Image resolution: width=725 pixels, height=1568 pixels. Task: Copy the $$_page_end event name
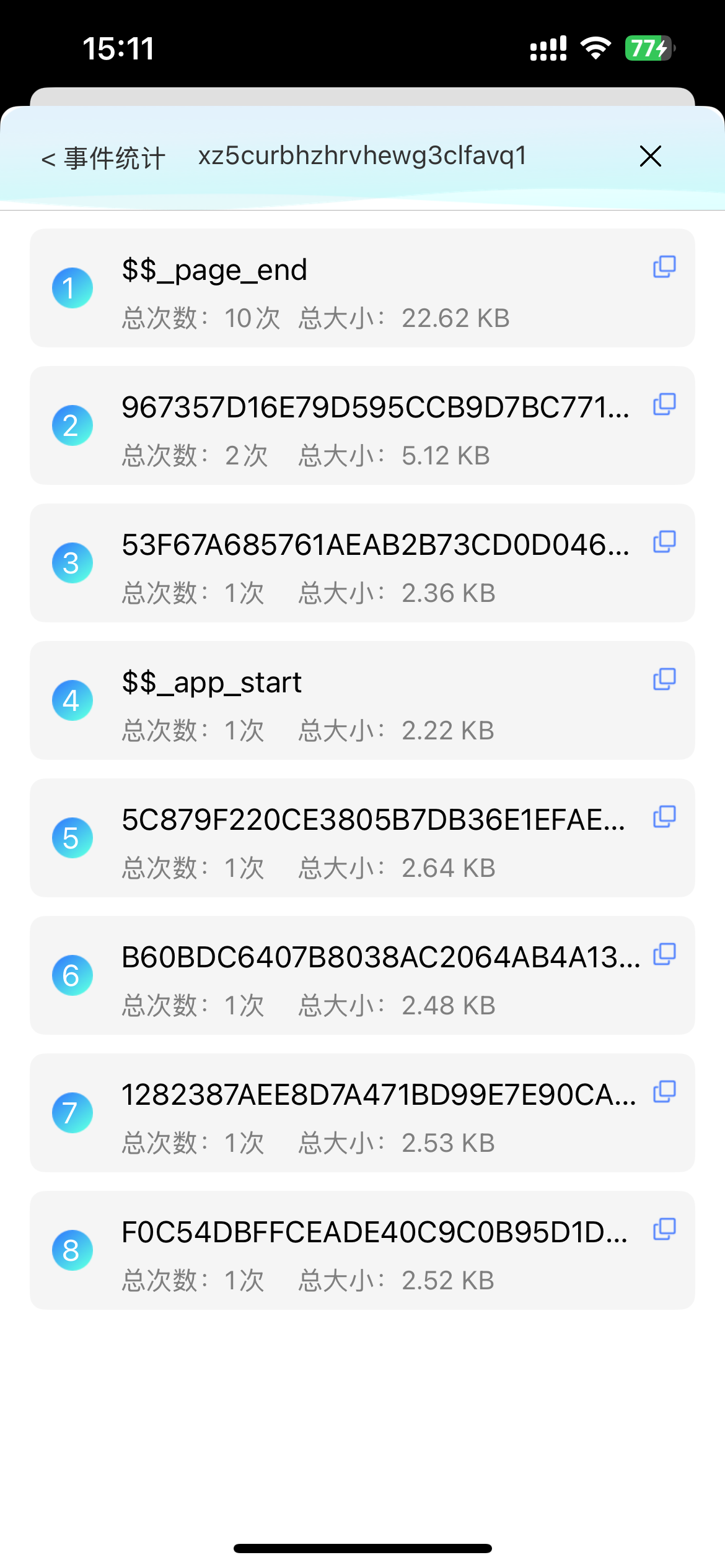[664, 267]
